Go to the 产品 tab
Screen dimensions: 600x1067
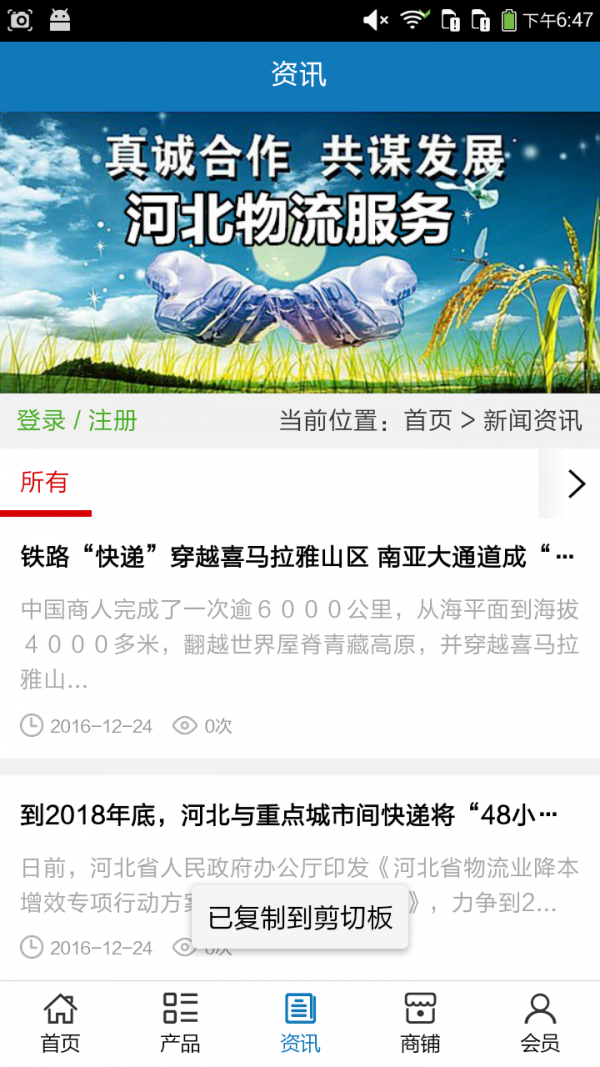click(180, 1023)
